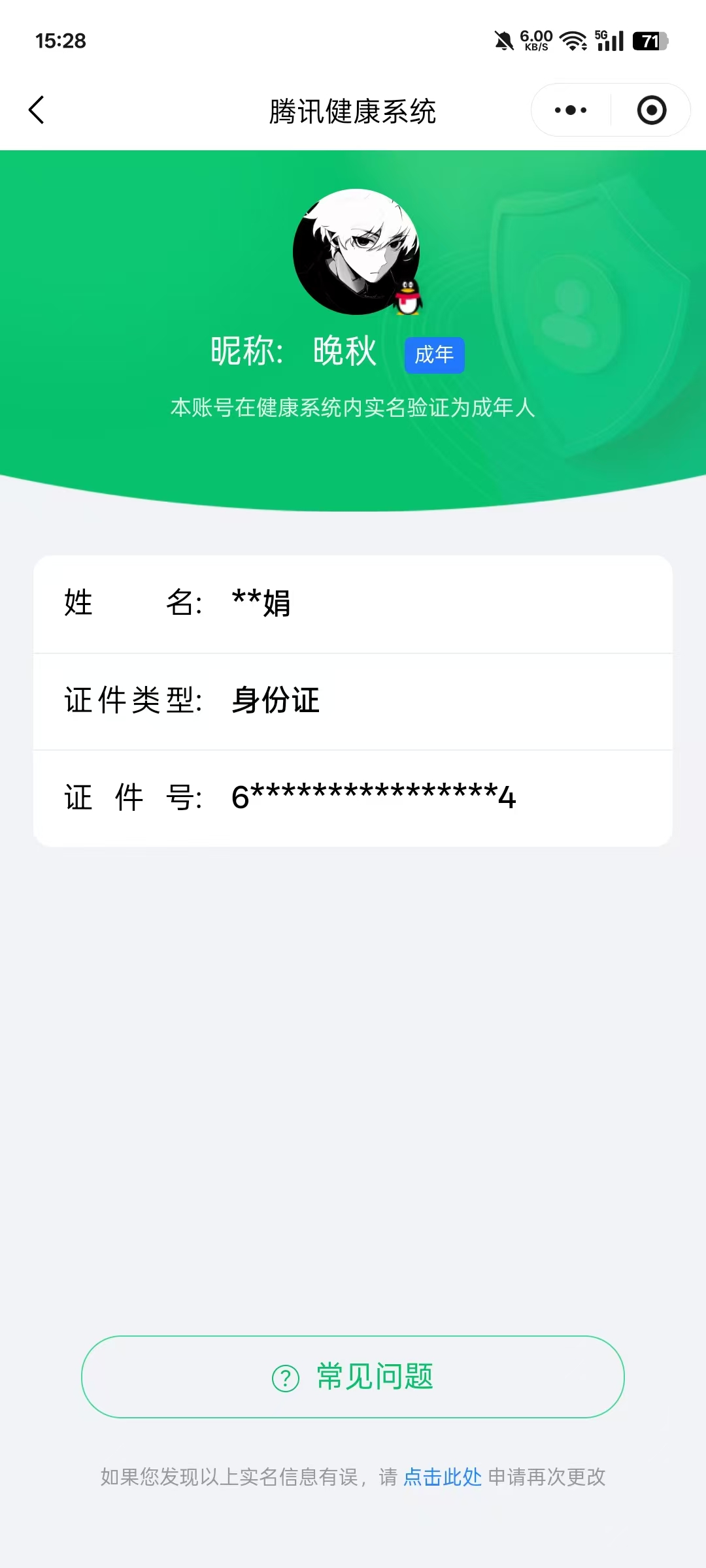Tap the back arrow to return
Viewport: 706px width, 1568px height.
pos(37,110)
